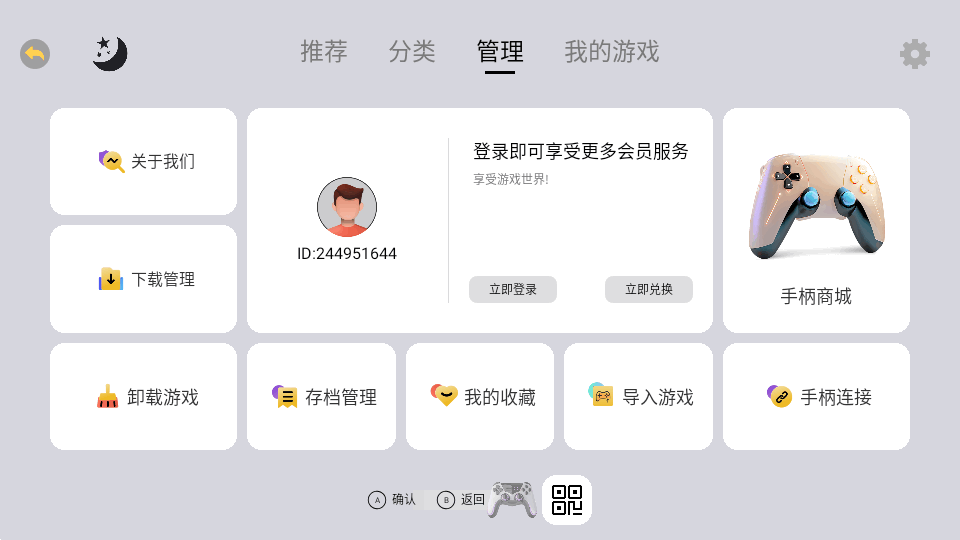The height and width of the screenshot is (540, 960).
Task: Open 下载管理 download manager
Action: 143,279
